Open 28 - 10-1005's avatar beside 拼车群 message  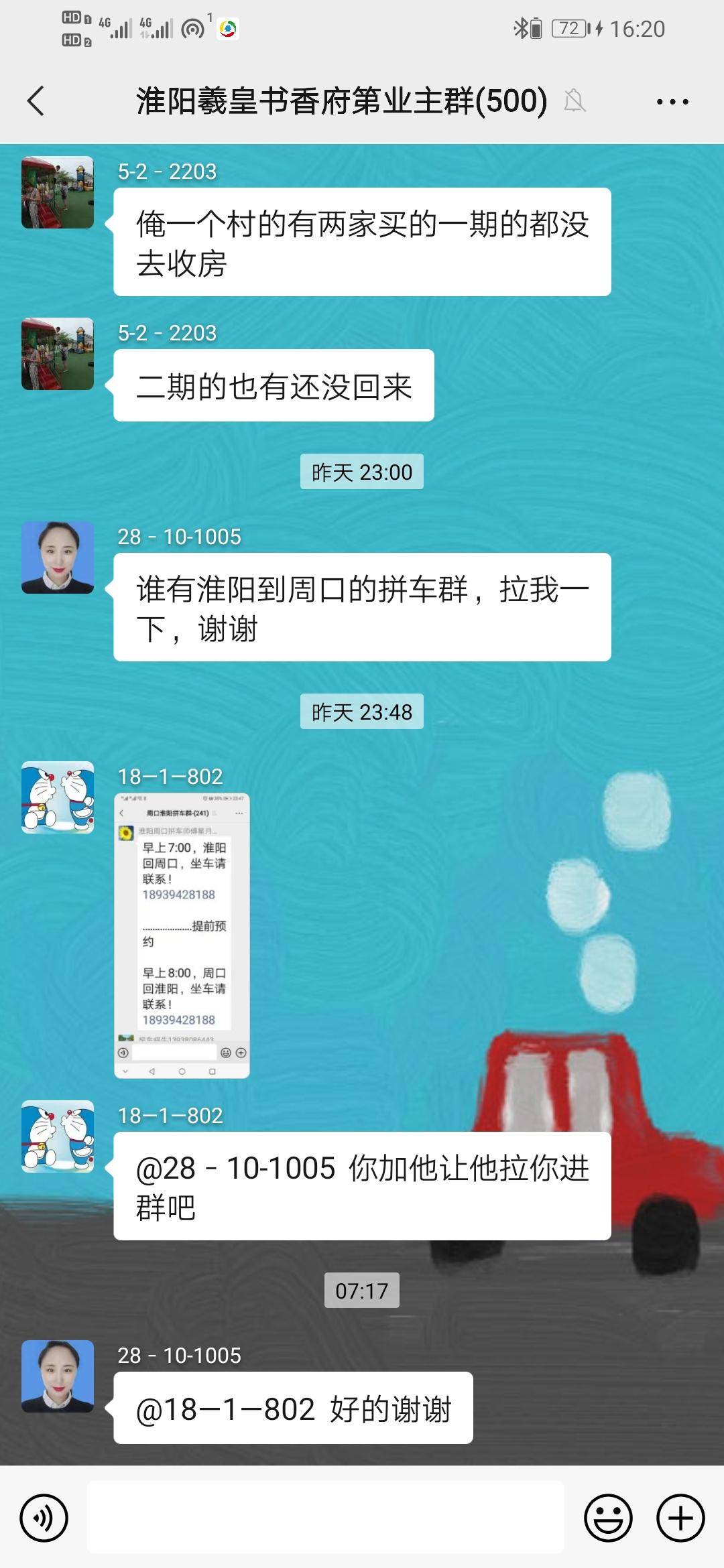pos(58,558)
